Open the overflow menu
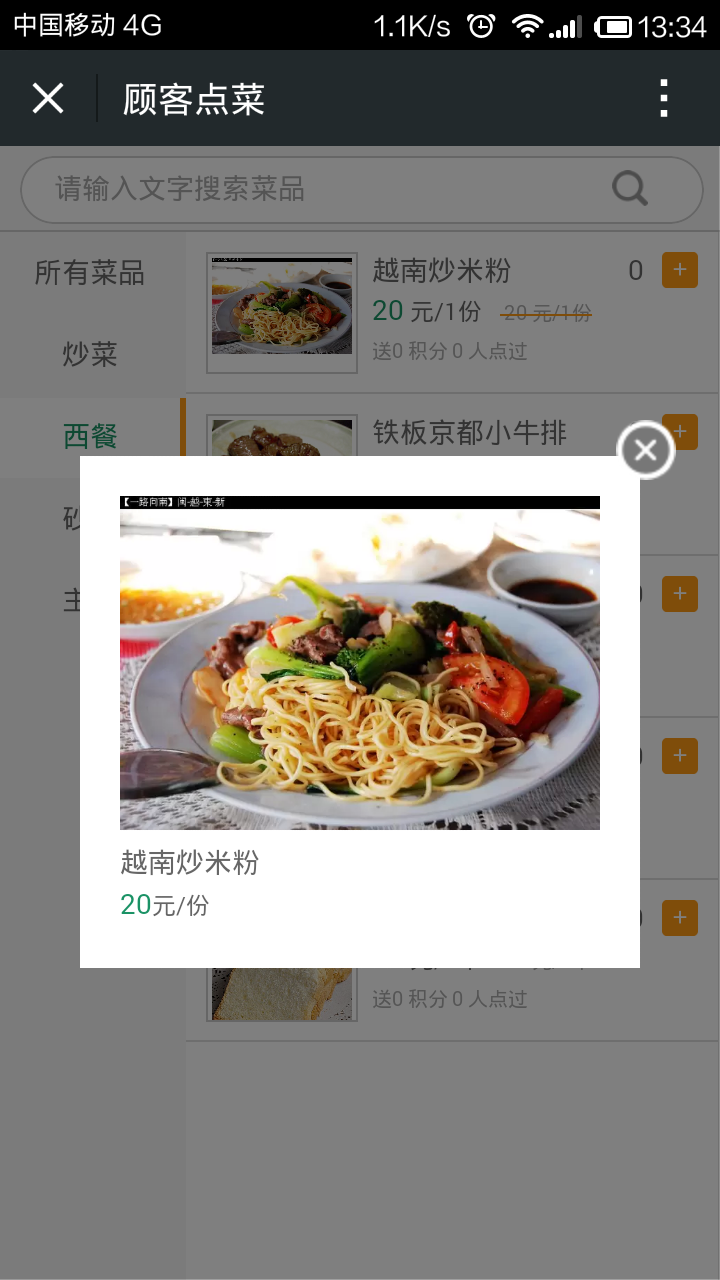 (x=664, y=99)
